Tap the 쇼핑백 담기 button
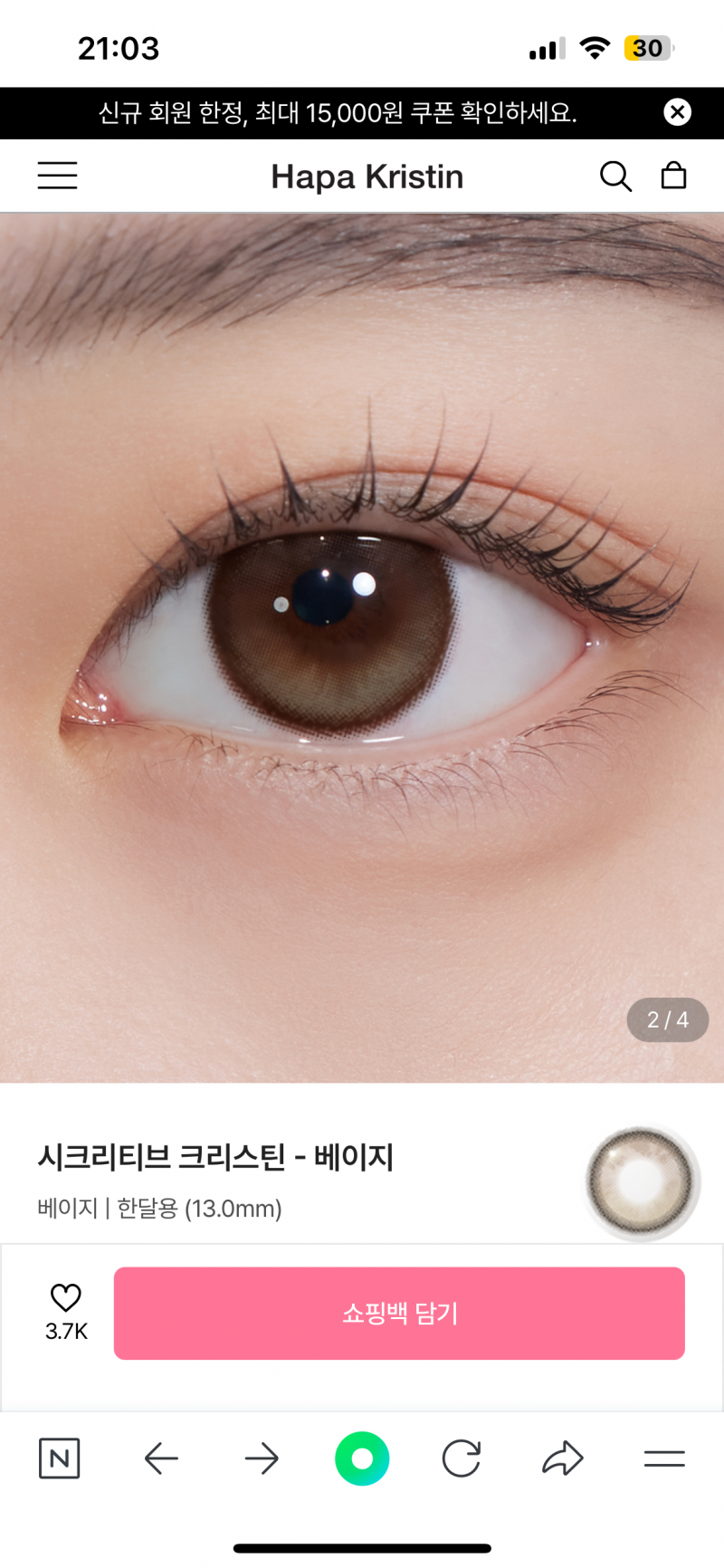This screenshot has height=1568, width=724. click(399, 1313)
